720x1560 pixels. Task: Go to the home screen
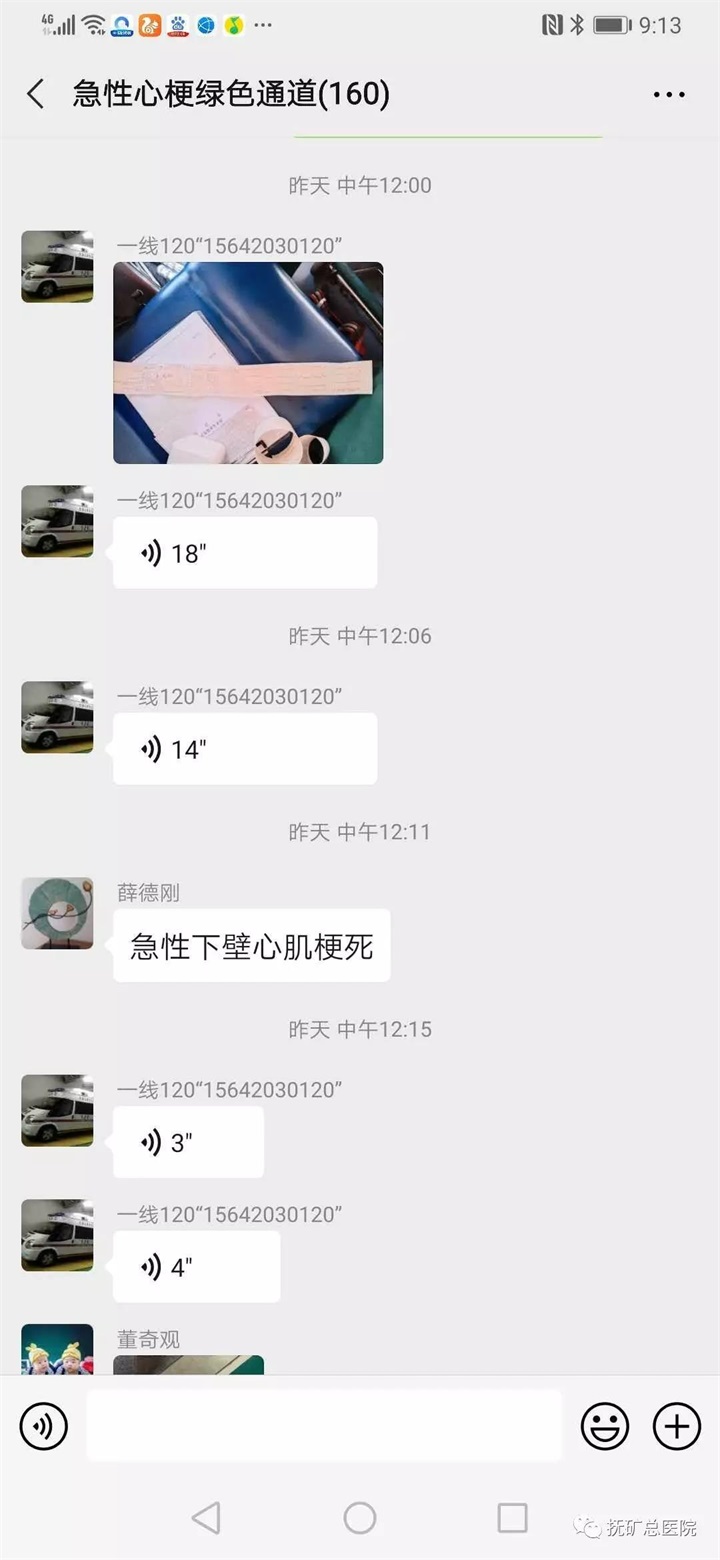[x=360, y=1518]
